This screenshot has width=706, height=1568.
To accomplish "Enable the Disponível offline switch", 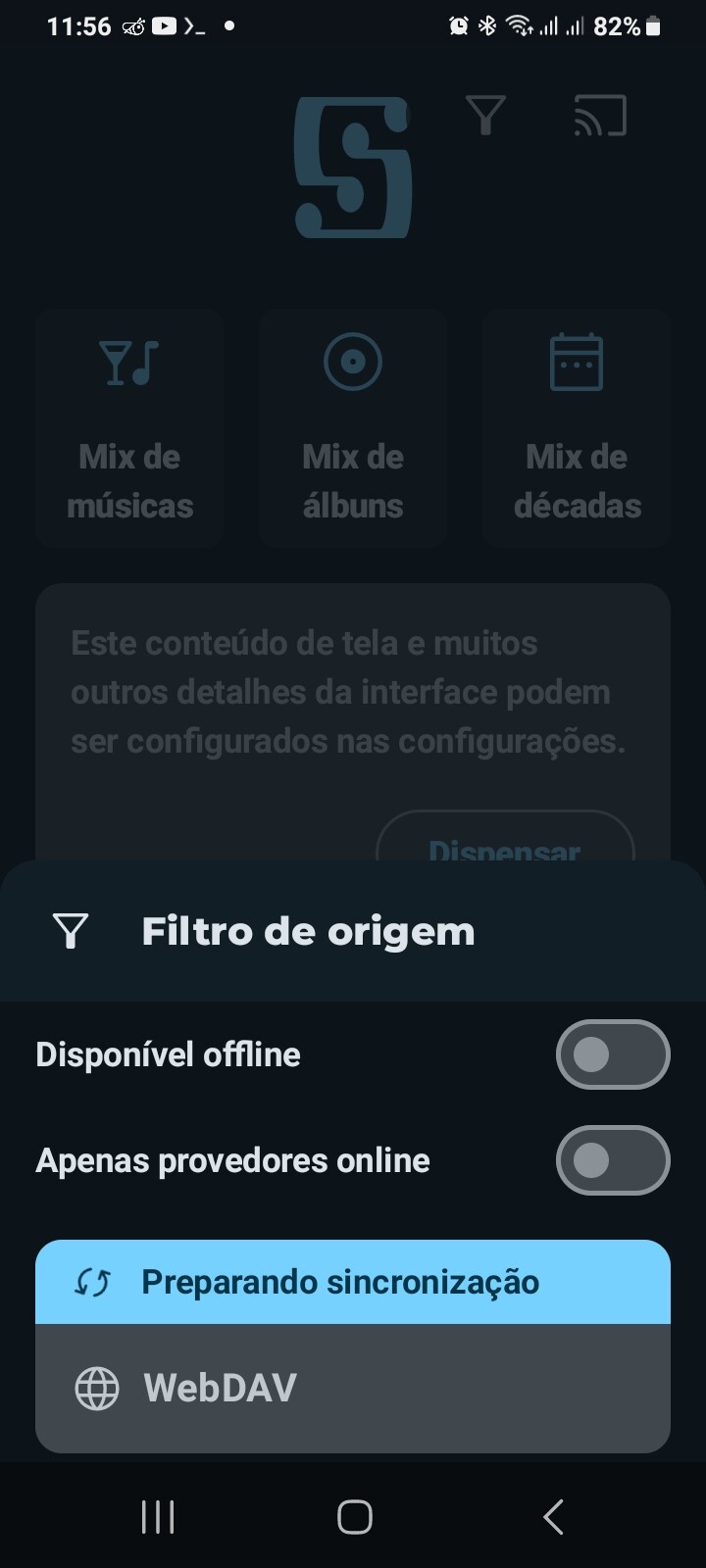I will pyautogui.click(x=613, y=1054).
